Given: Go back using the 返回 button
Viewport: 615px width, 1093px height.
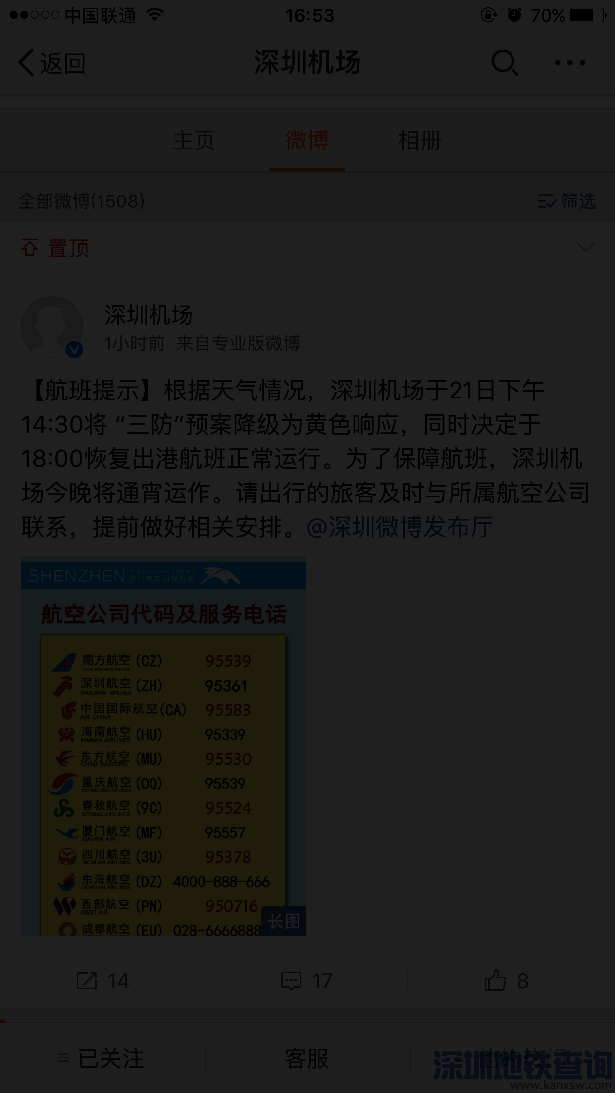Looking at the screenshot, I should tap(52, 63).
